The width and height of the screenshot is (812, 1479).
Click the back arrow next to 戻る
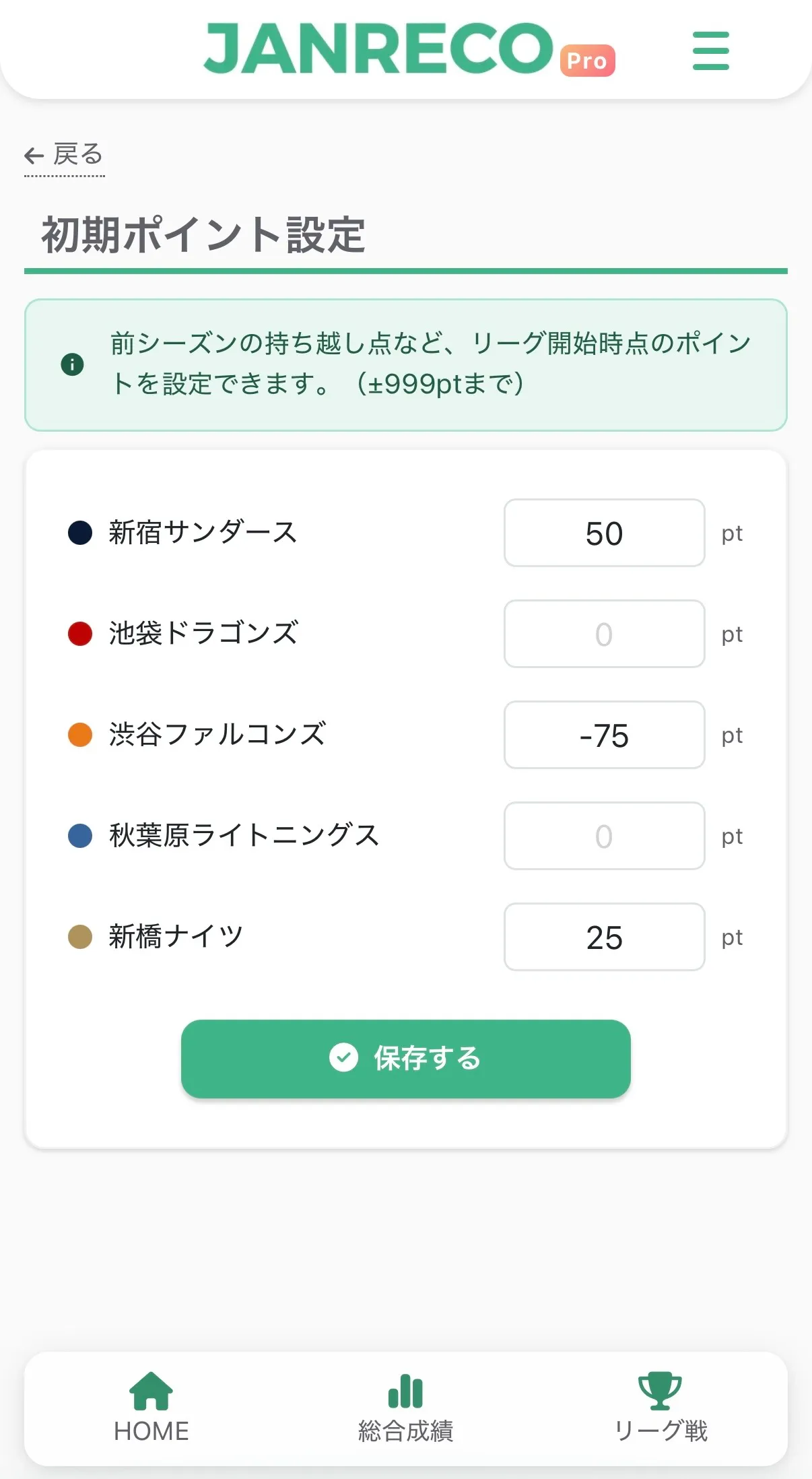click(x=35, y=155)
